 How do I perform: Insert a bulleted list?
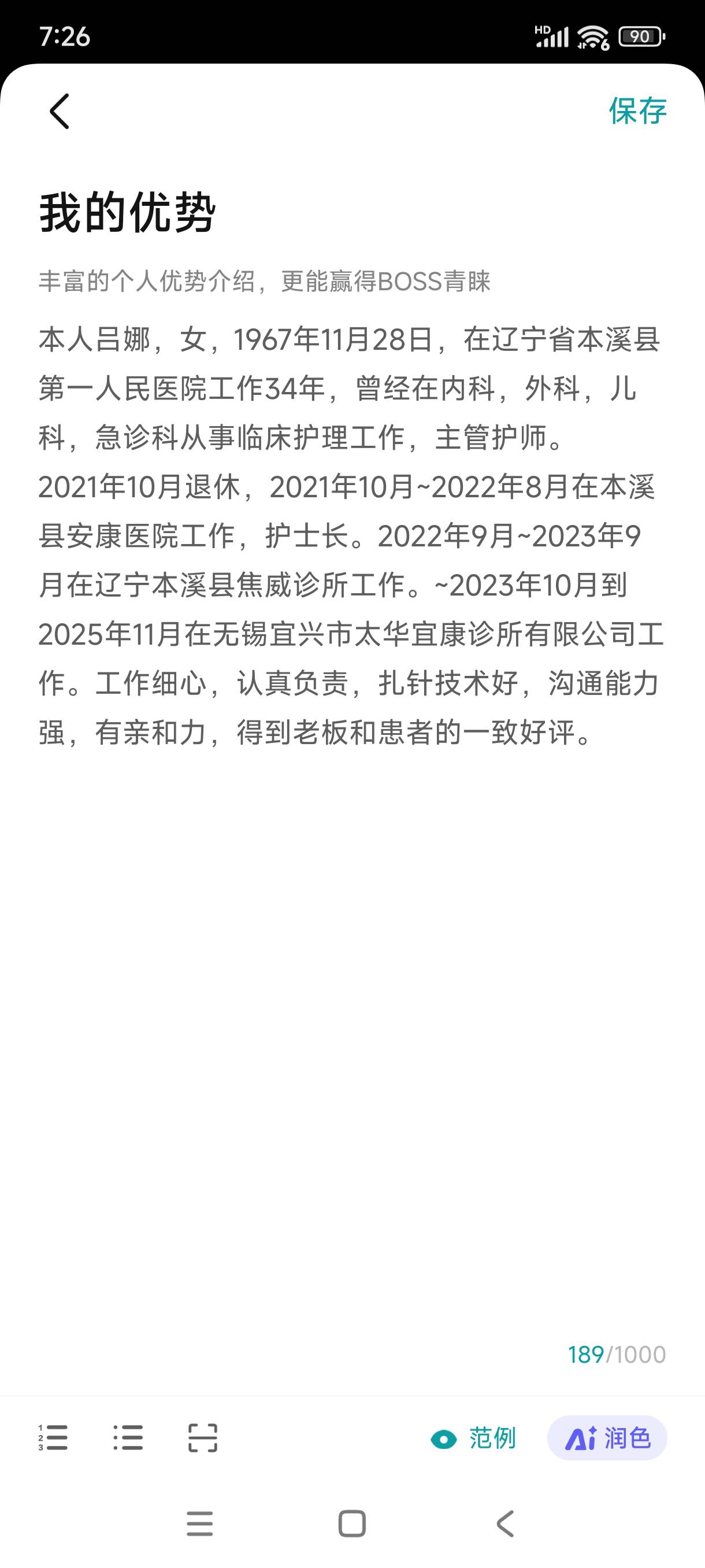(x=128, y=1438)
